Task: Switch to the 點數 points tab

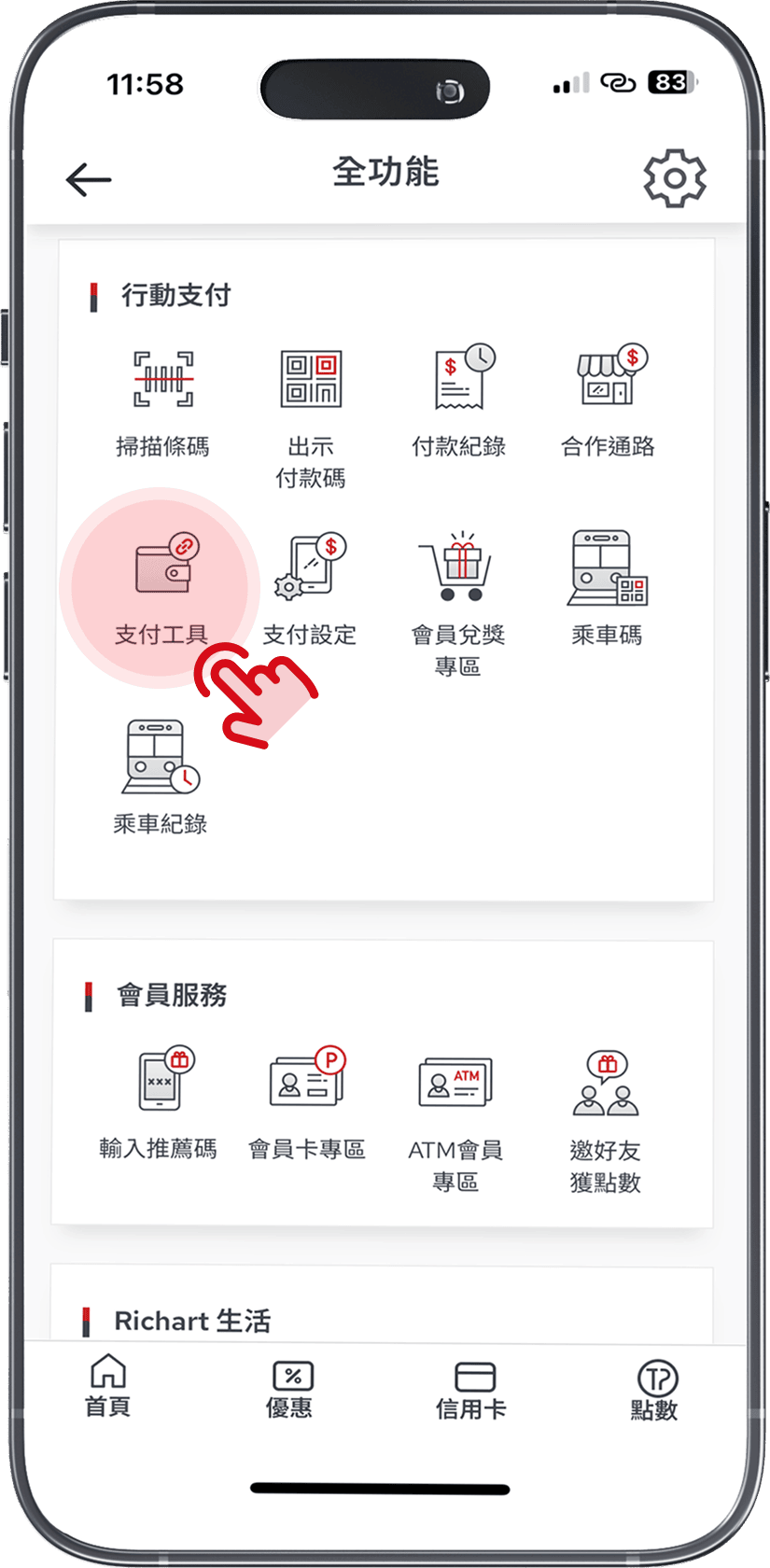Action: 655,1391
